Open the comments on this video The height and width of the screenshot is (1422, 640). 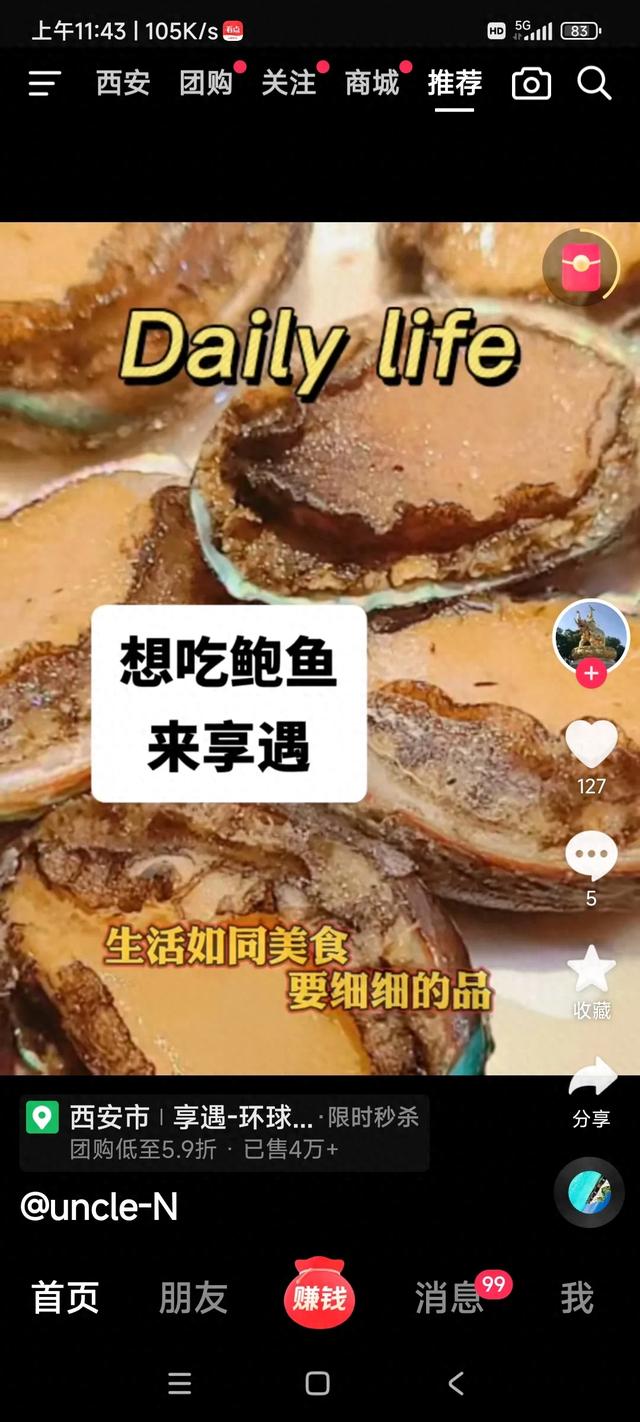591,857
